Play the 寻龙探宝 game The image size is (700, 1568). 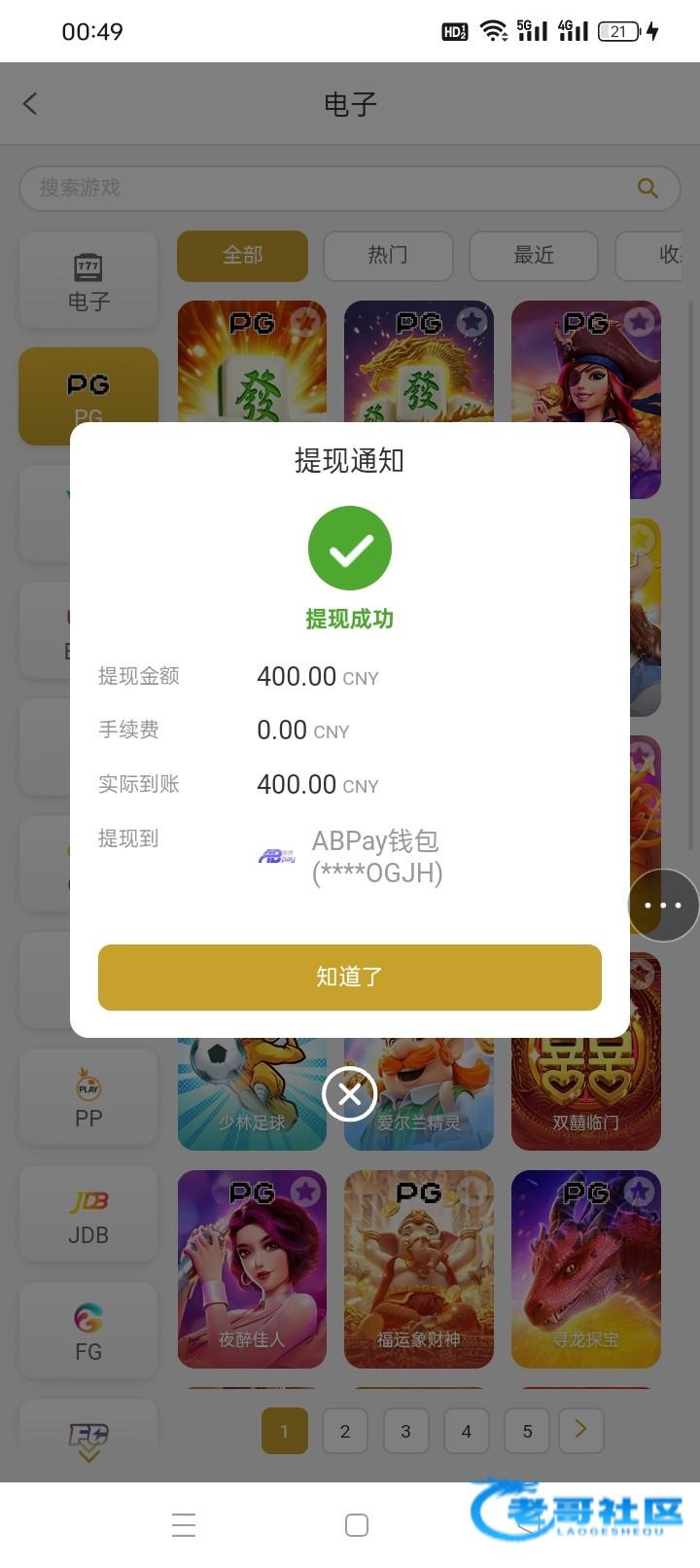pyautogui.click(x=586, y=1268)
